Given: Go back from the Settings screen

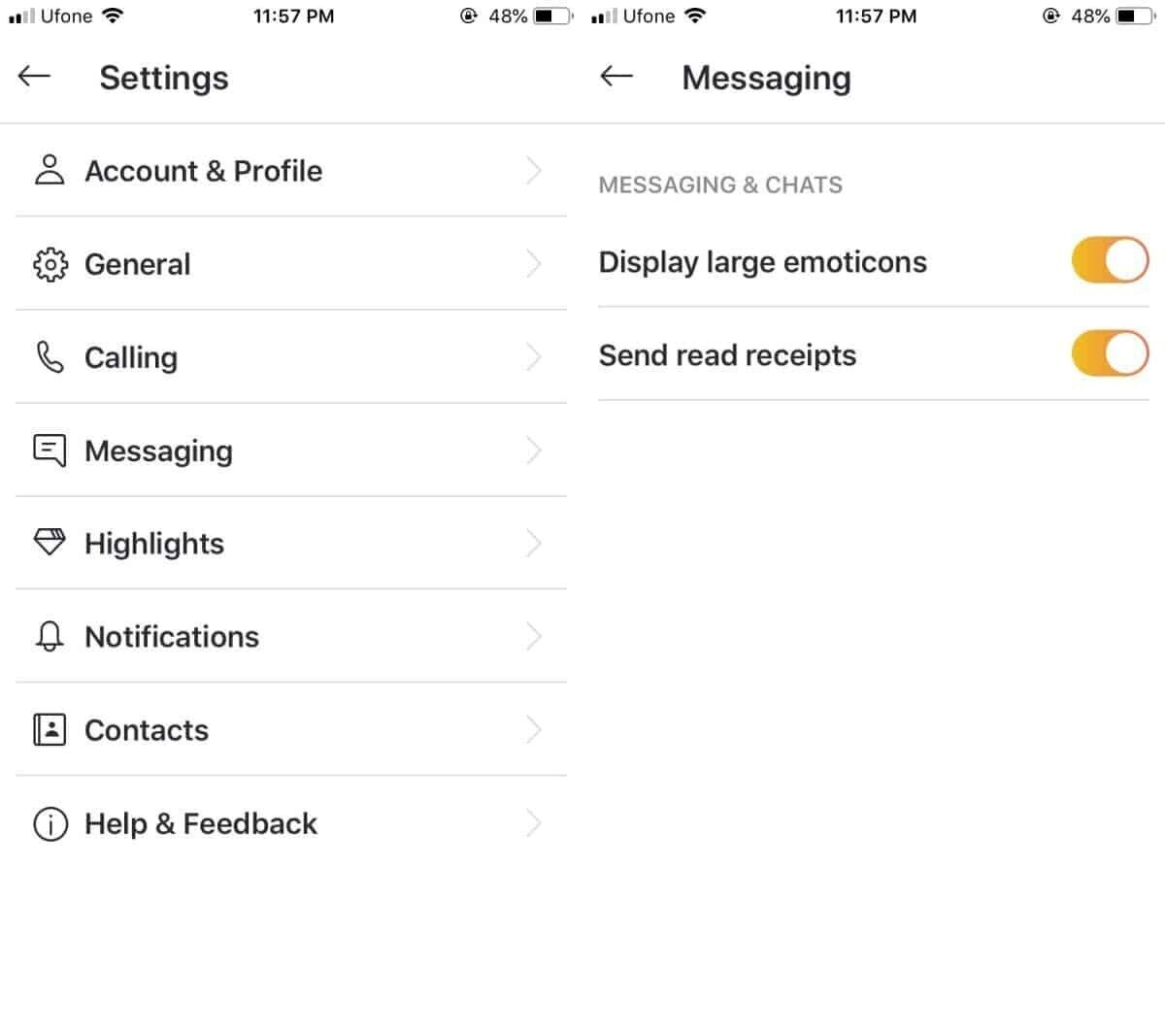Looking at the screenshot, I should 34,77.
